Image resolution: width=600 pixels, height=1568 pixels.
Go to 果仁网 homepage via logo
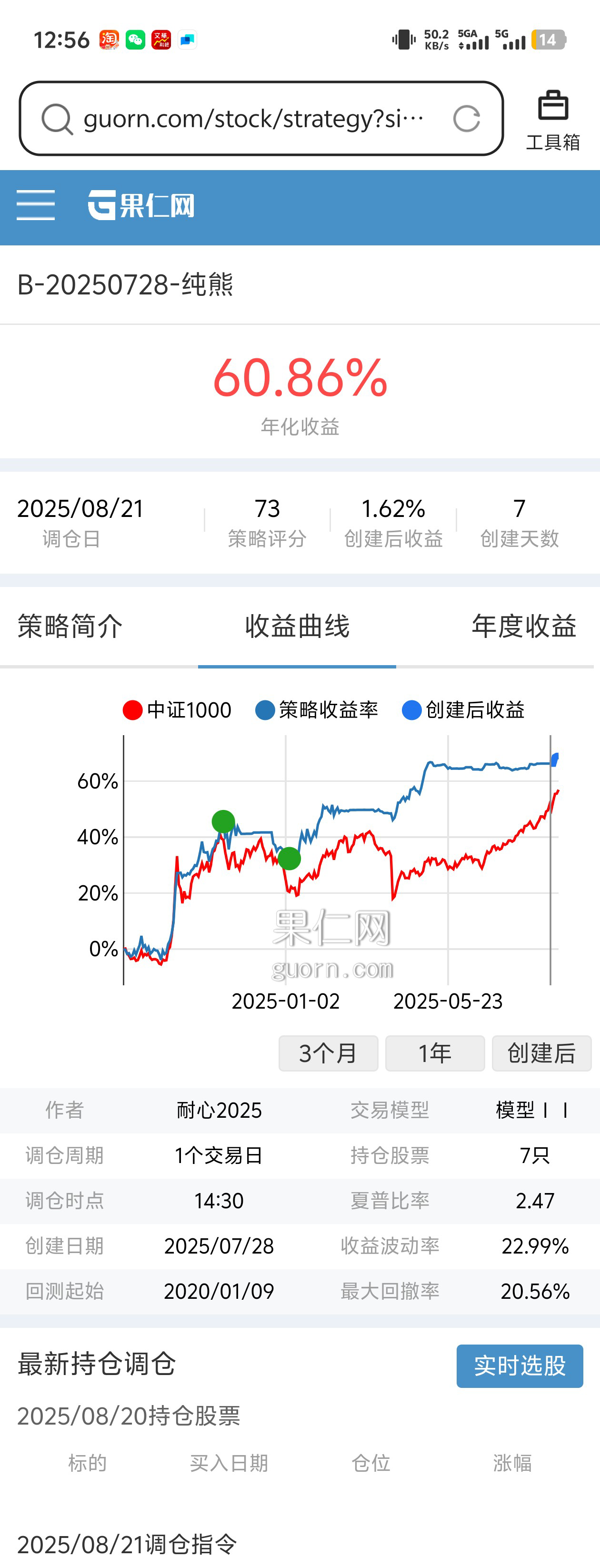point(141,205)
